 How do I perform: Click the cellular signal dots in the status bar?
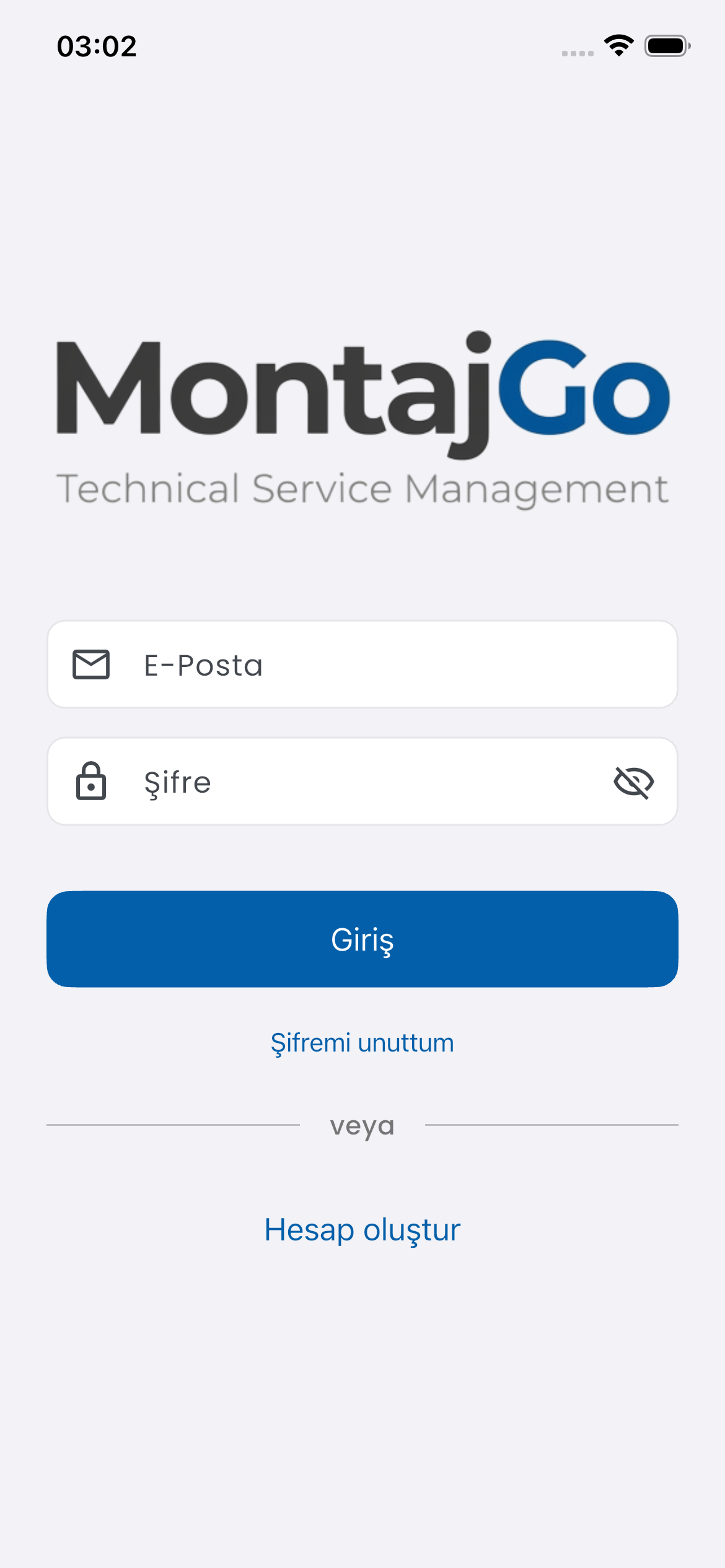click(576, 53)
